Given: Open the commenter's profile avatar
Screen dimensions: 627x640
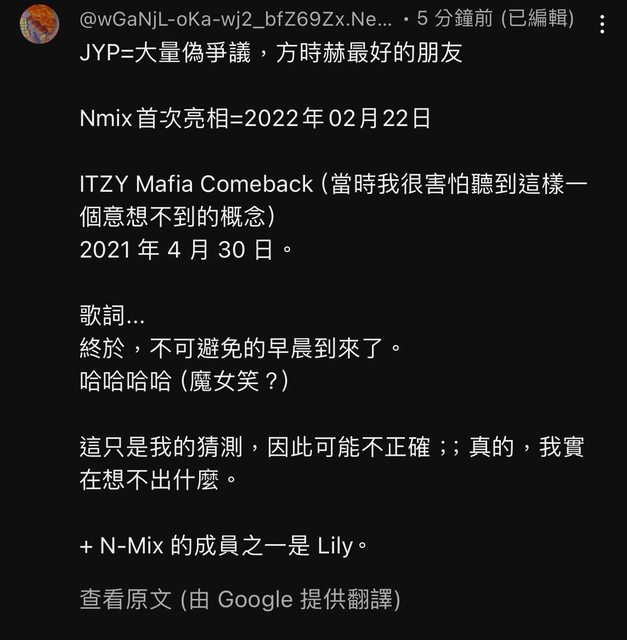Looking at the screenshot, I should click(39, 22).
